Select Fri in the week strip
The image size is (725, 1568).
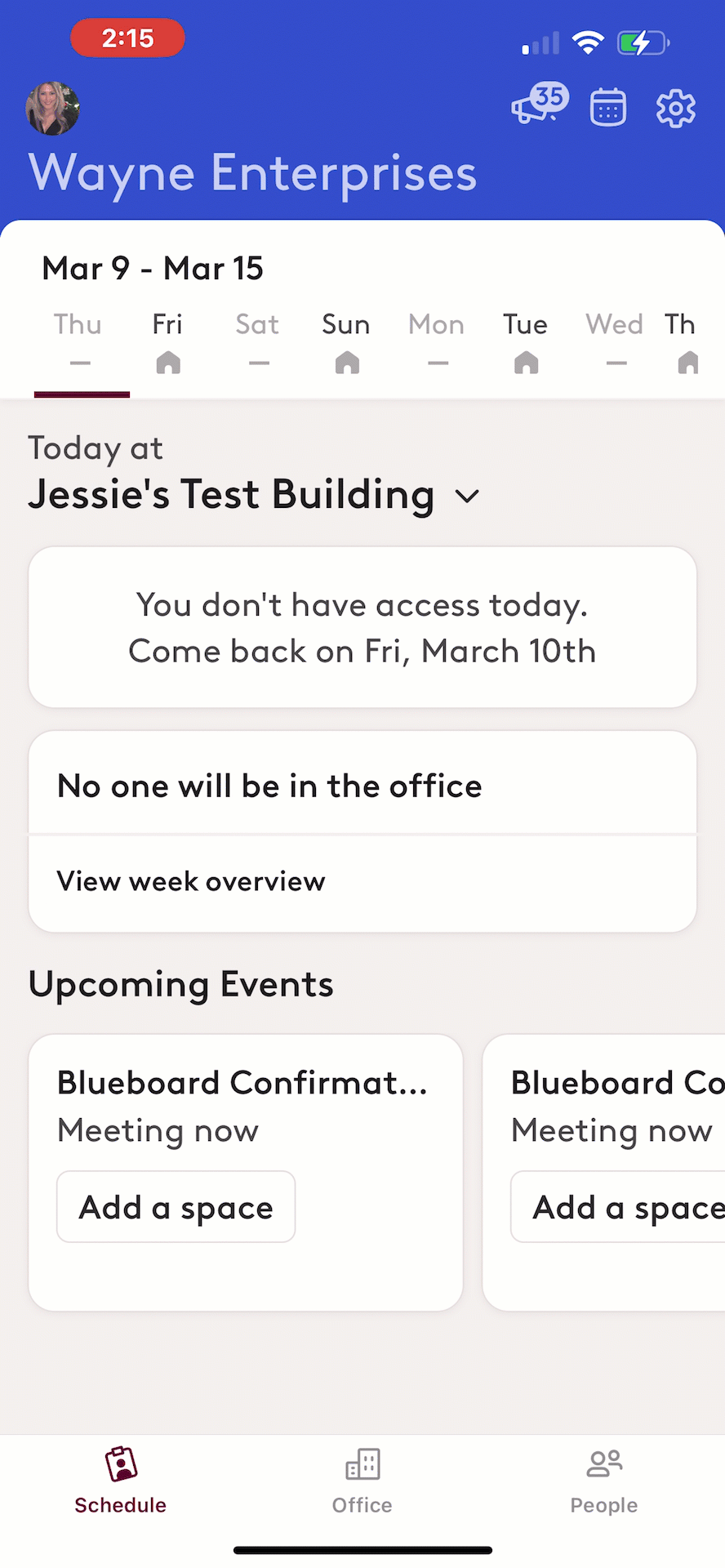tap(167, 343)
